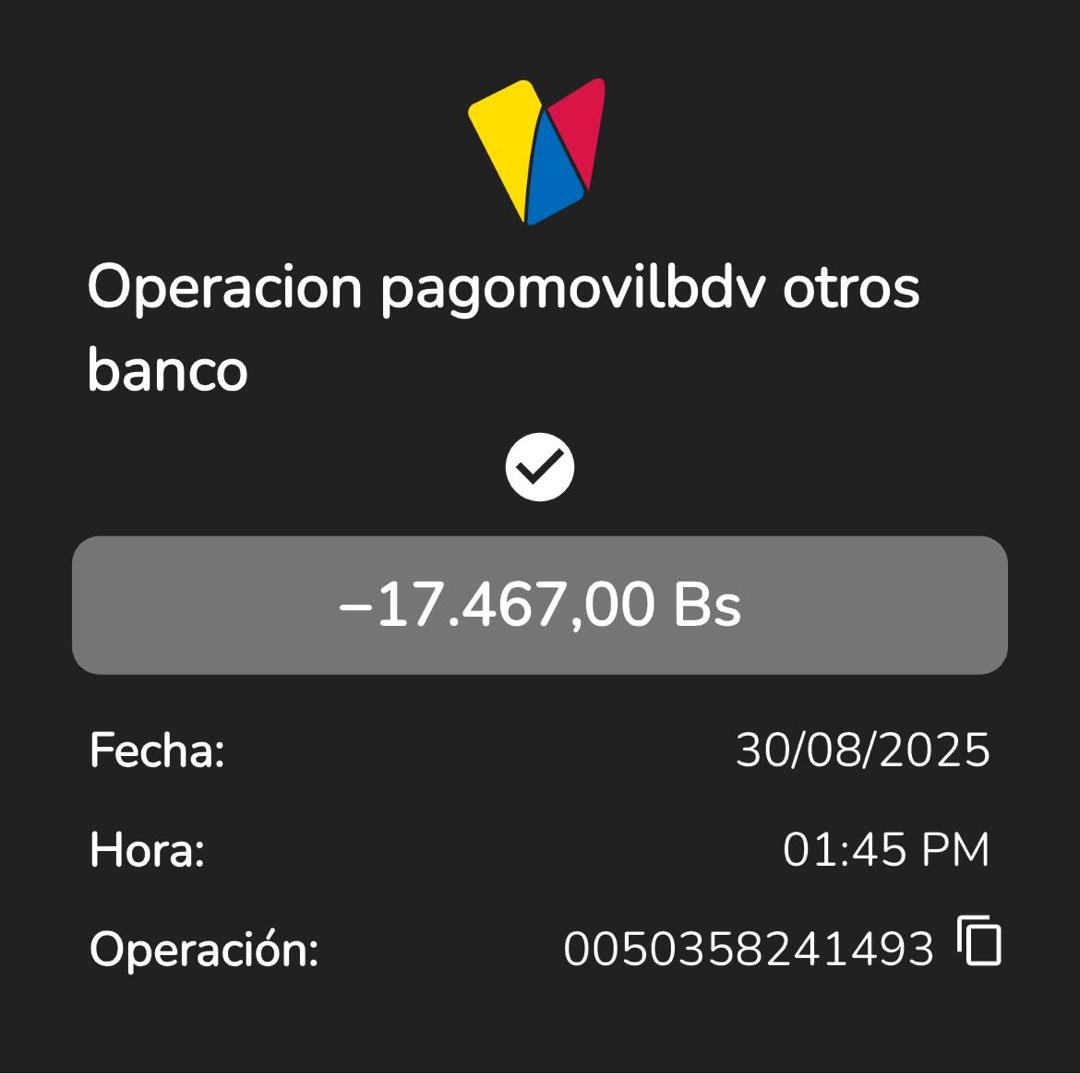
Task: Copy the operation number 0050358241493
Action: tap(979, 942)
